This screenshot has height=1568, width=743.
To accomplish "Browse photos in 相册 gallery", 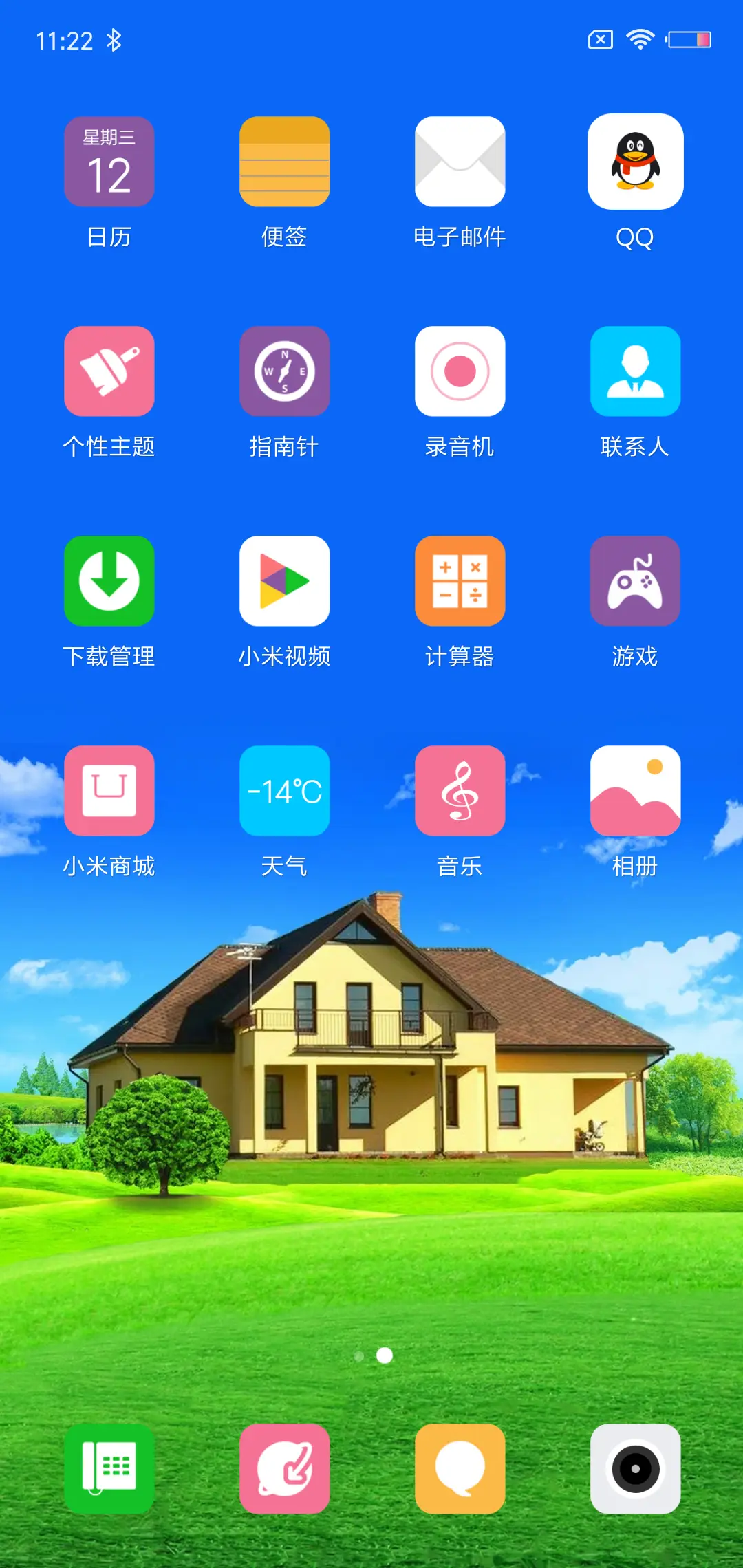I will point(636,791).
